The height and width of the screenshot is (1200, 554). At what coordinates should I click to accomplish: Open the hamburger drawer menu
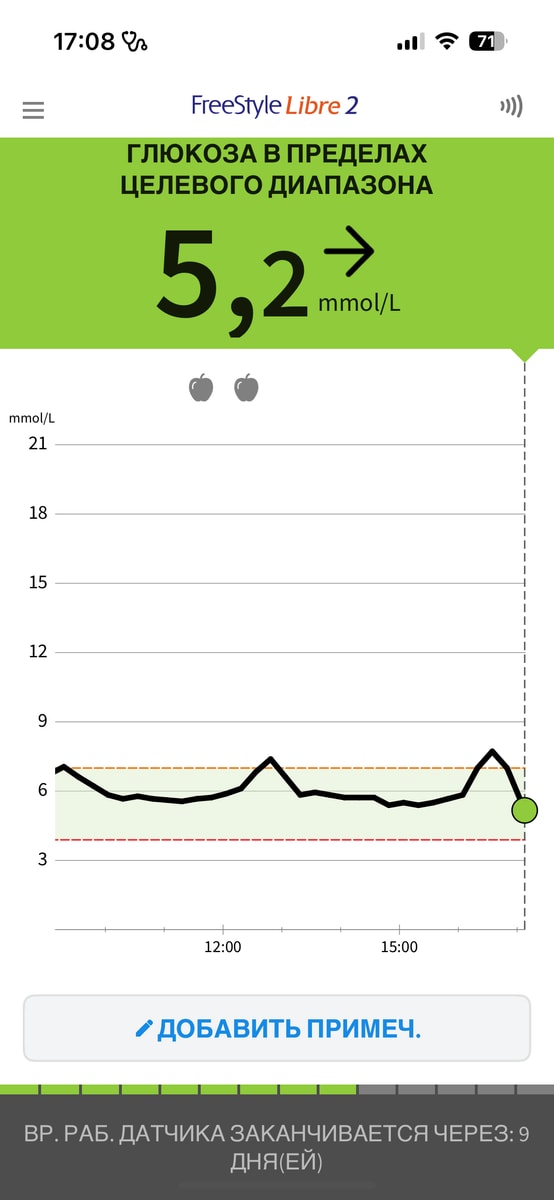coord(33,110)
